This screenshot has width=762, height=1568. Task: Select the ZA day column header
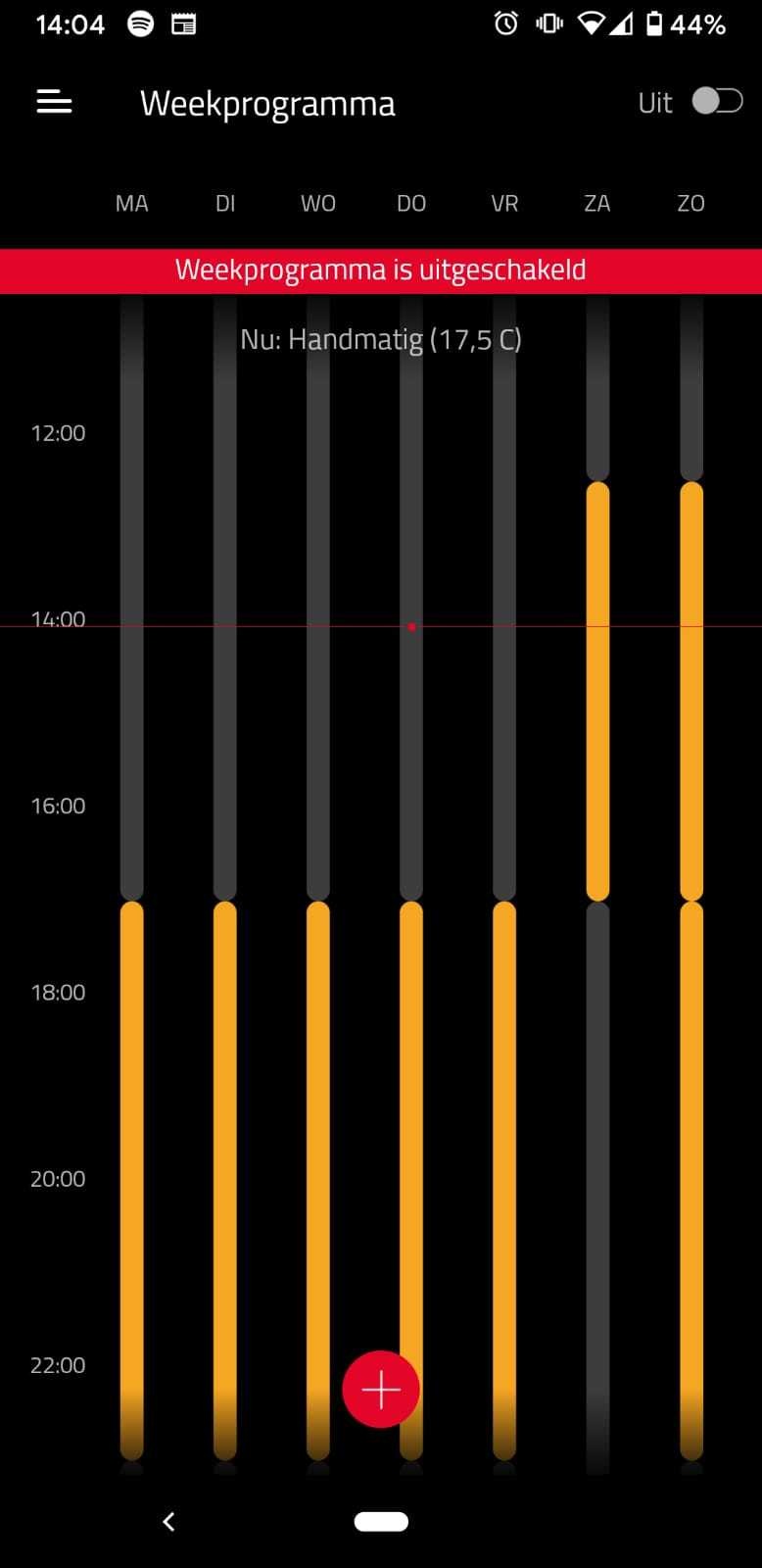coord(597,203)
